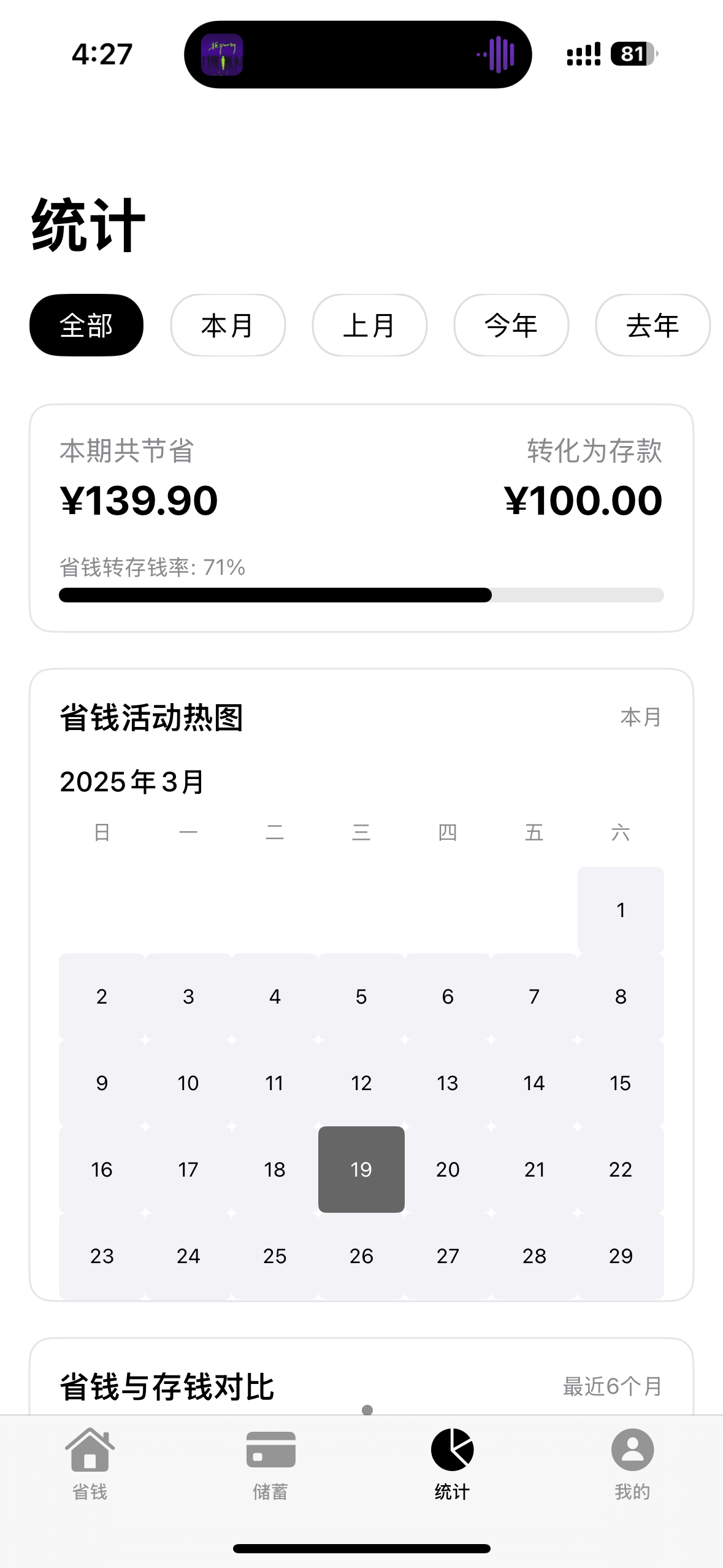Viewport: 723px width, 1568px height.
Task: Show statistics for 今年
Action: 511,325
